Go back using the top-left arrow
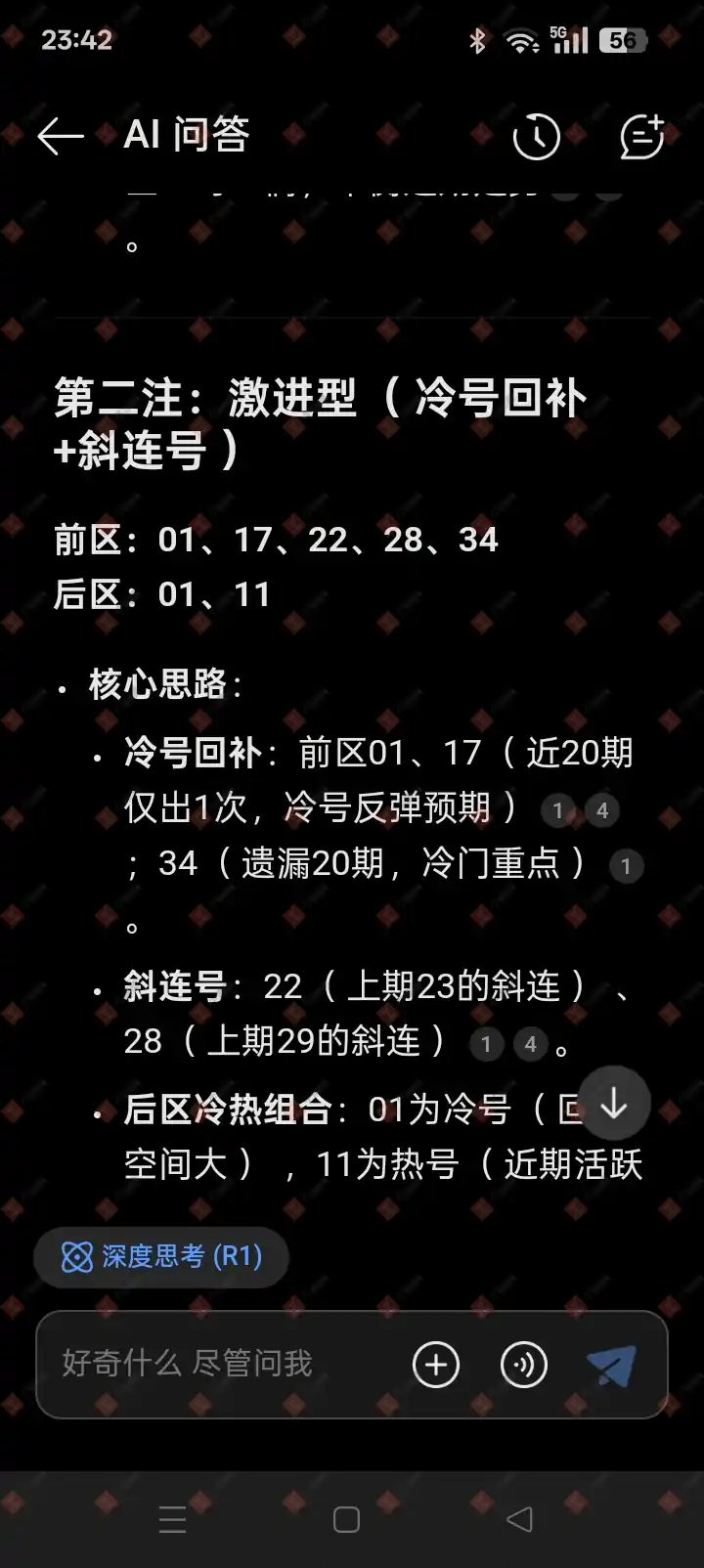The height and width of the screenshot is (1568, 704). click(x=61, y=137)
